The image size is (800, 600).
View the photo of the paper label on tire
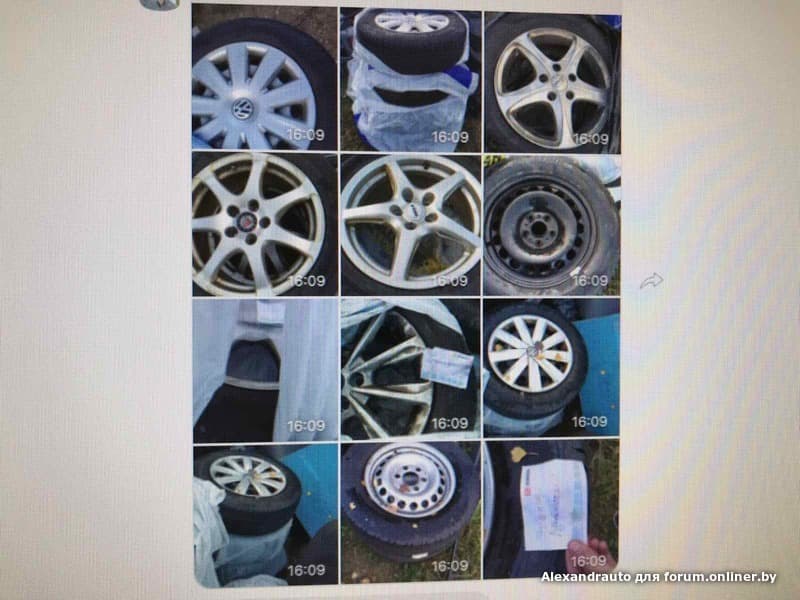coord(550,512)
